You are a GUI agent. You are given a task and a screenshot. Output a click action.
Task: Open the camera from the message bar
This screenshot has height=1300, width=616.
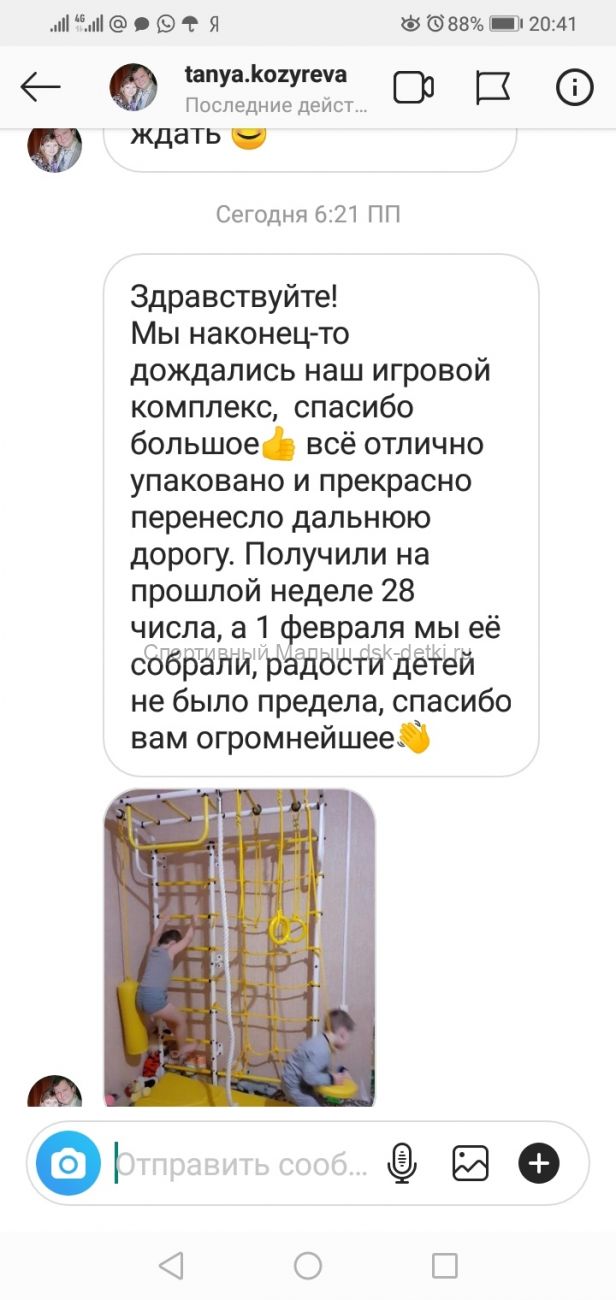[x=68, y=1164]
